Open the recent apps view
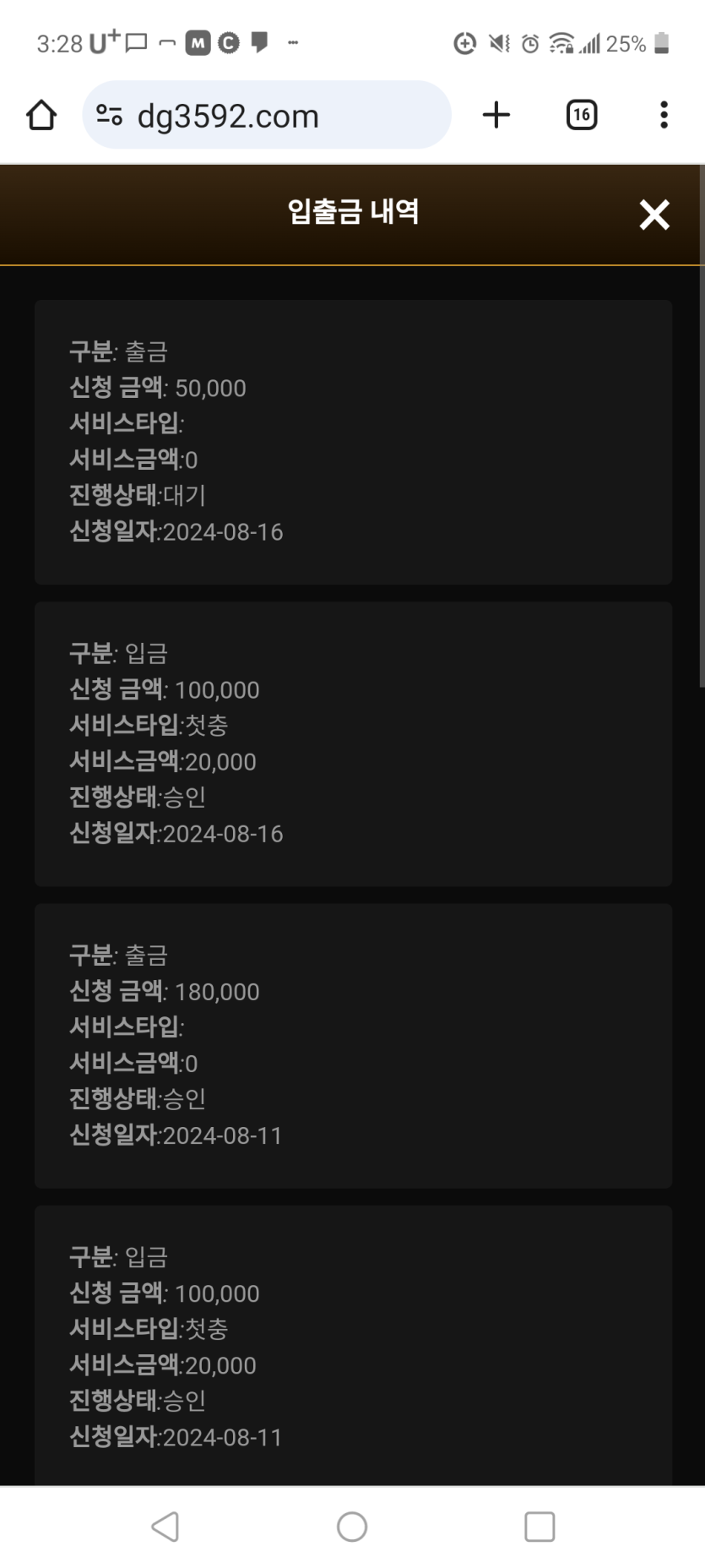This screenshot has height=1568, width=705. pyautogui.click(x=540, y=1526)
